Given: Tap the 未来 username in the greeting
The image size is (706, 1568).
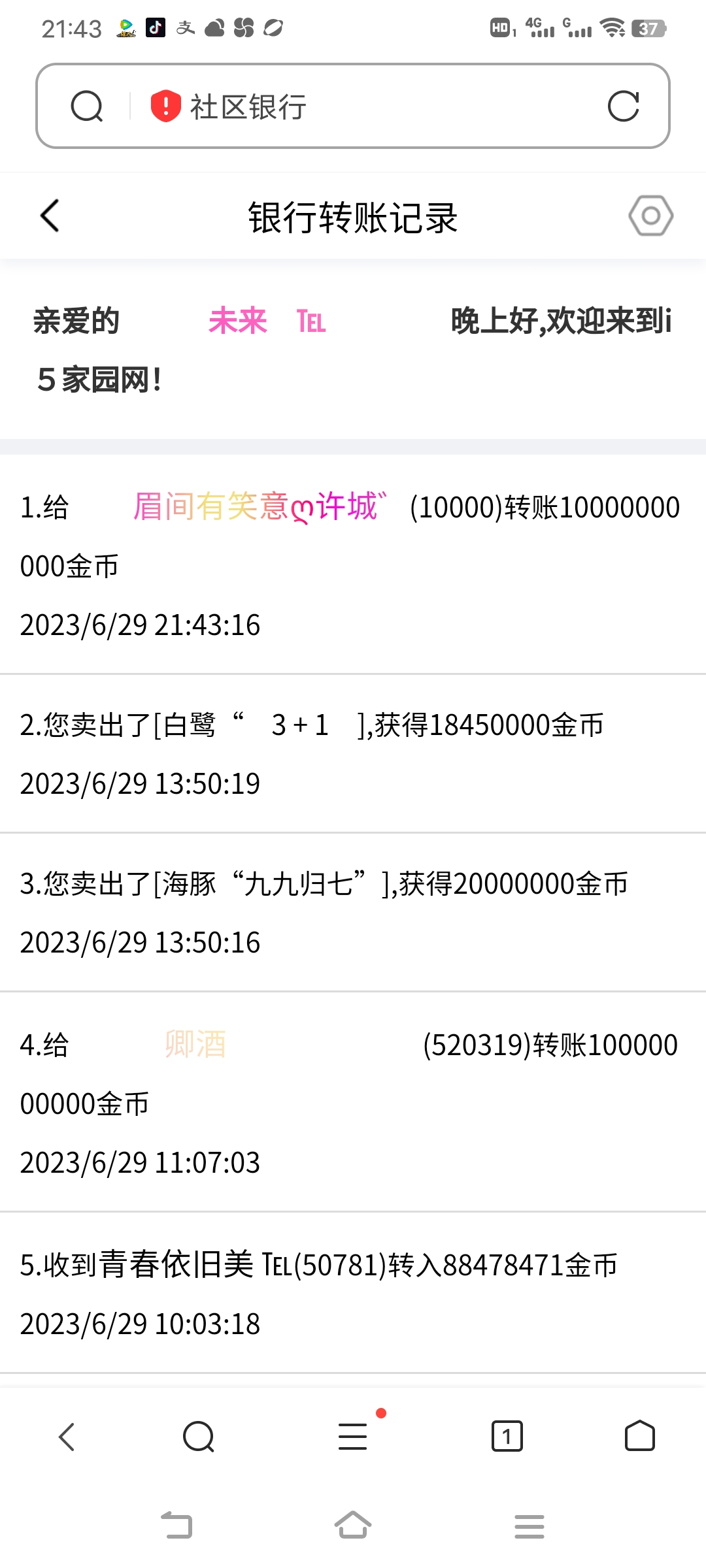Looking at the screenshot, I should [238, 320].
